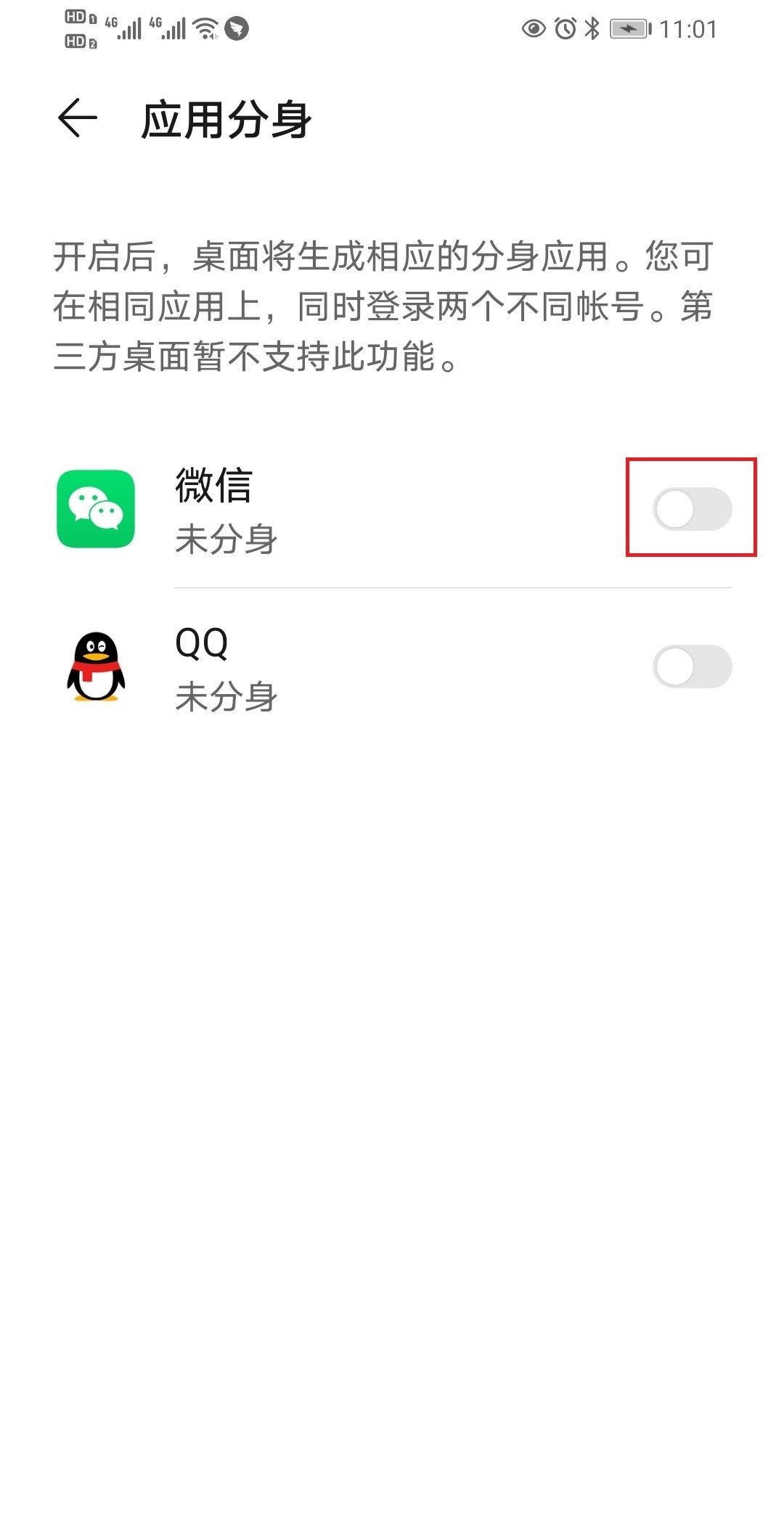Click the charging battery icon
Screen dimensions: 784x1516
629,29
